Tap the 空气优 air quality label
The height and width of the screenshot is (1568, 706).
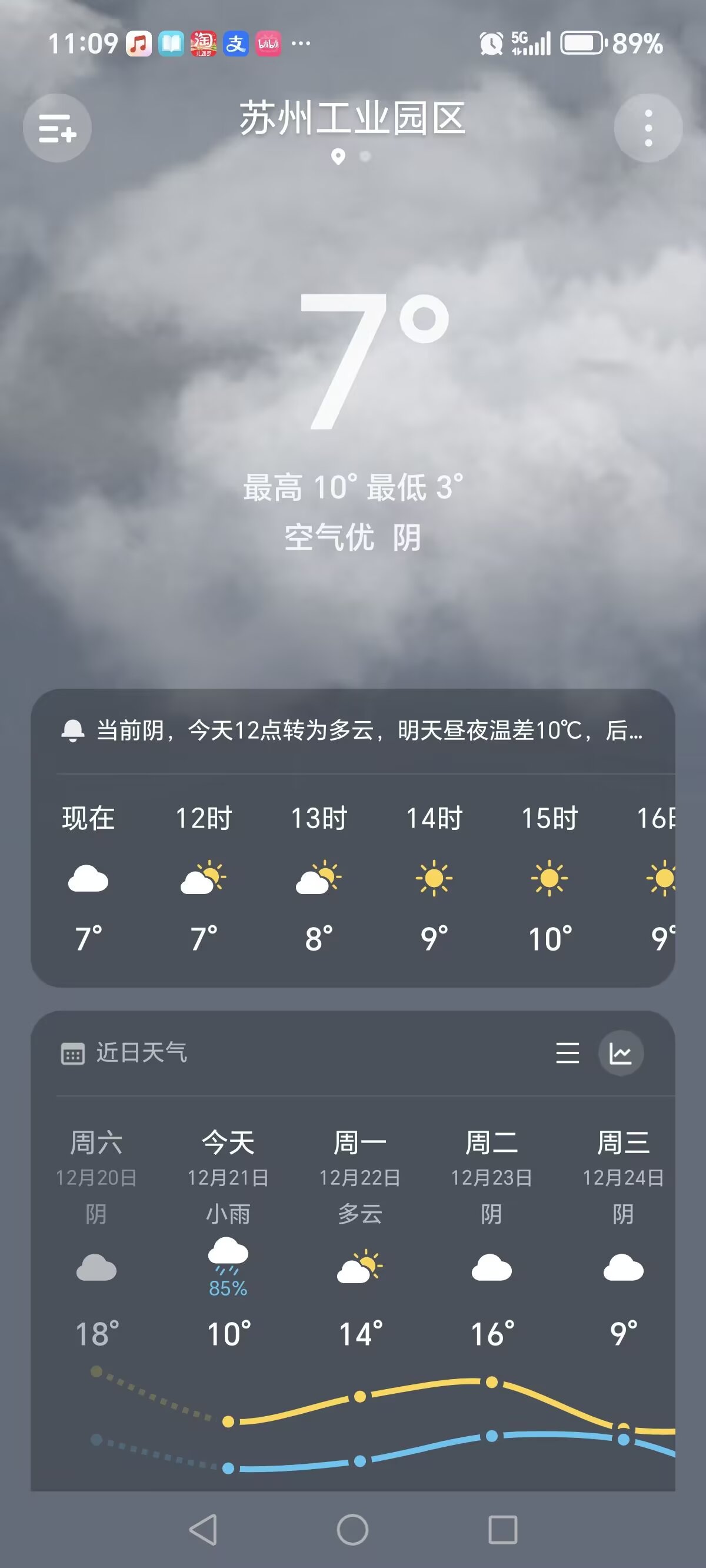pos(329,538)
